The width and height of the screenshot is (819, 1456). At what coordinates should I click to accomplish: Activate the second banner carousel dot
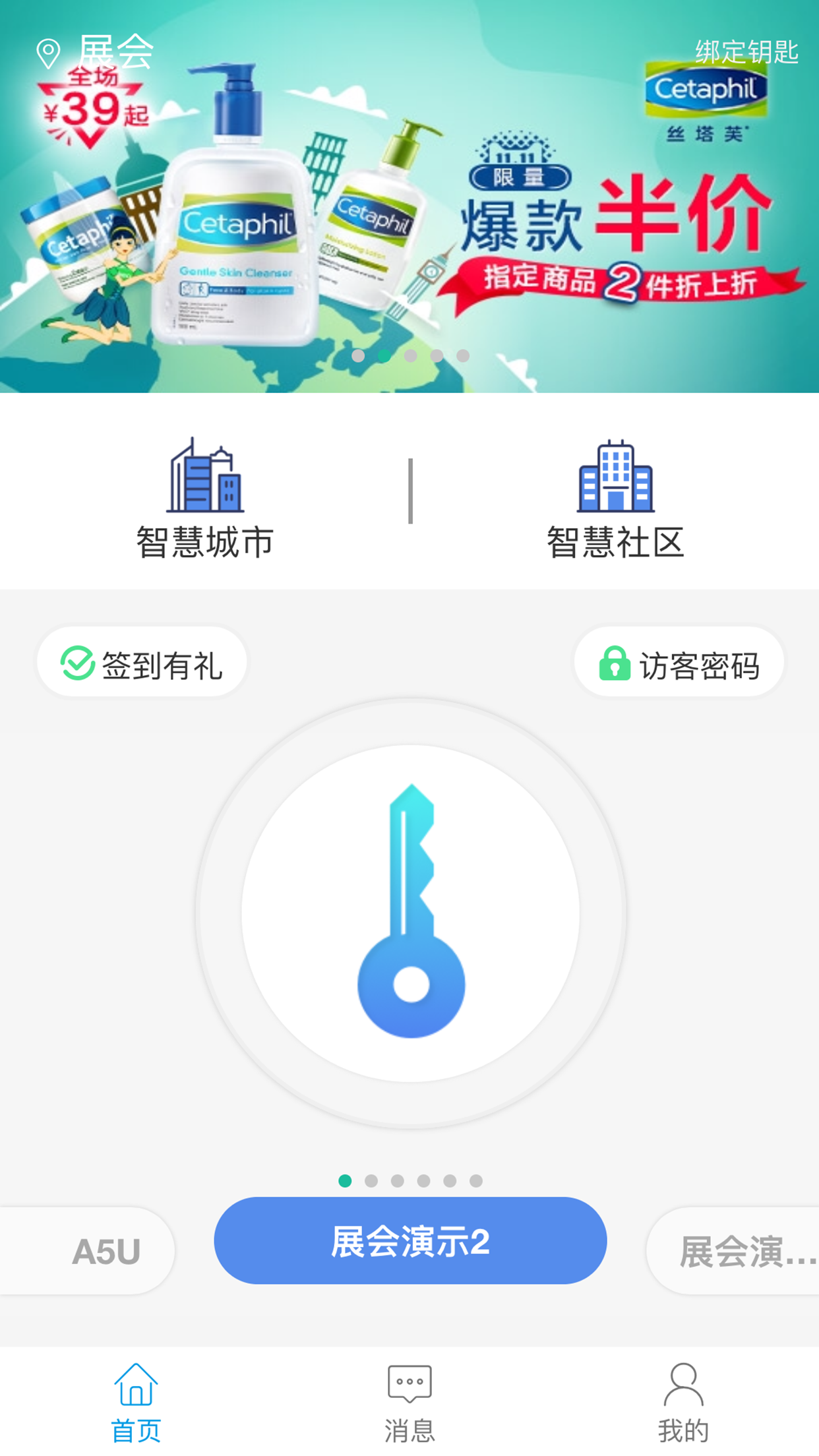(x=384, y=356)
